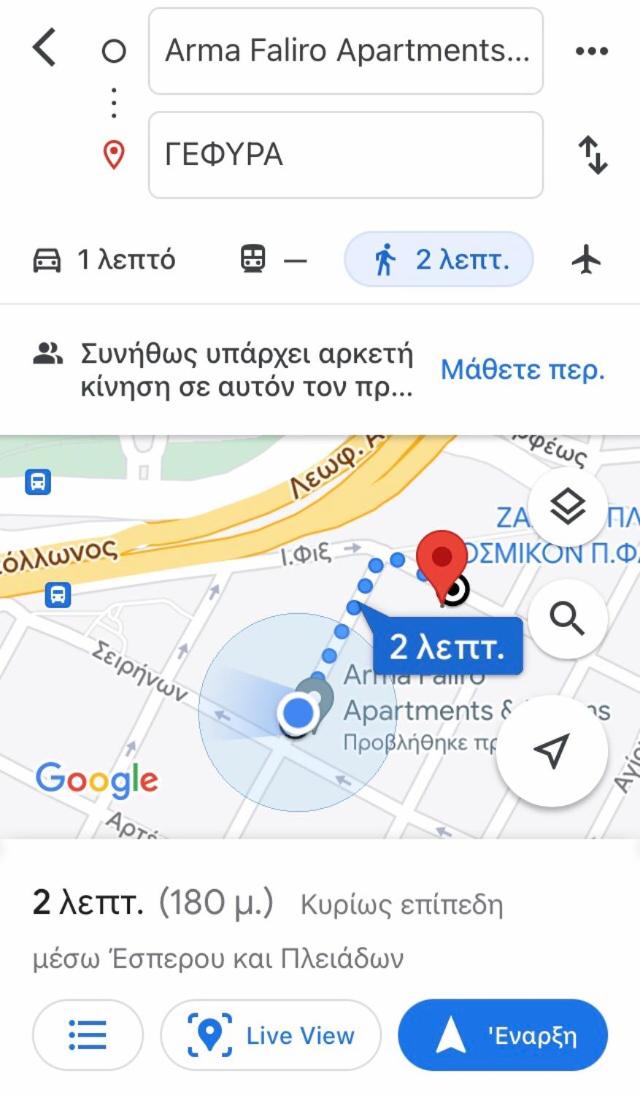The image size is (640, 1095).
Task: Start navigation with Έναρξη
Action: [x=502, y=1035]
